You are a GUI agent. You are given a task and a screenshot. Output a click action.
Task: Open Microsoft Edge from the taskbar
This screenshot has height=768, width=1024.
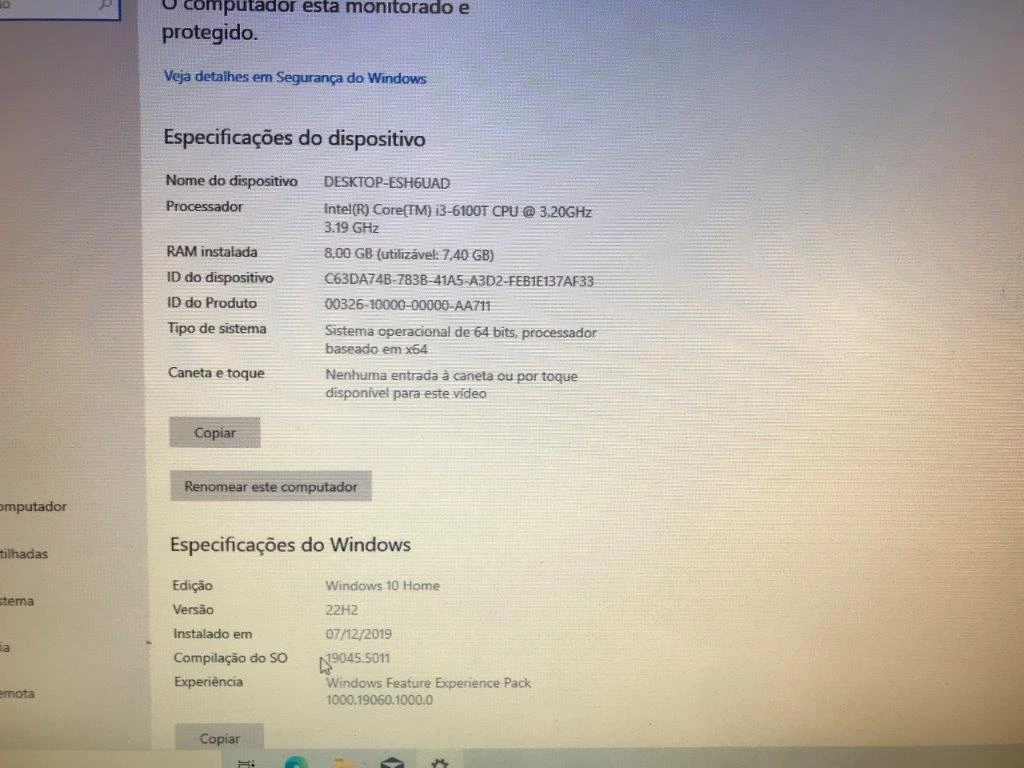[x=296, y=762]
